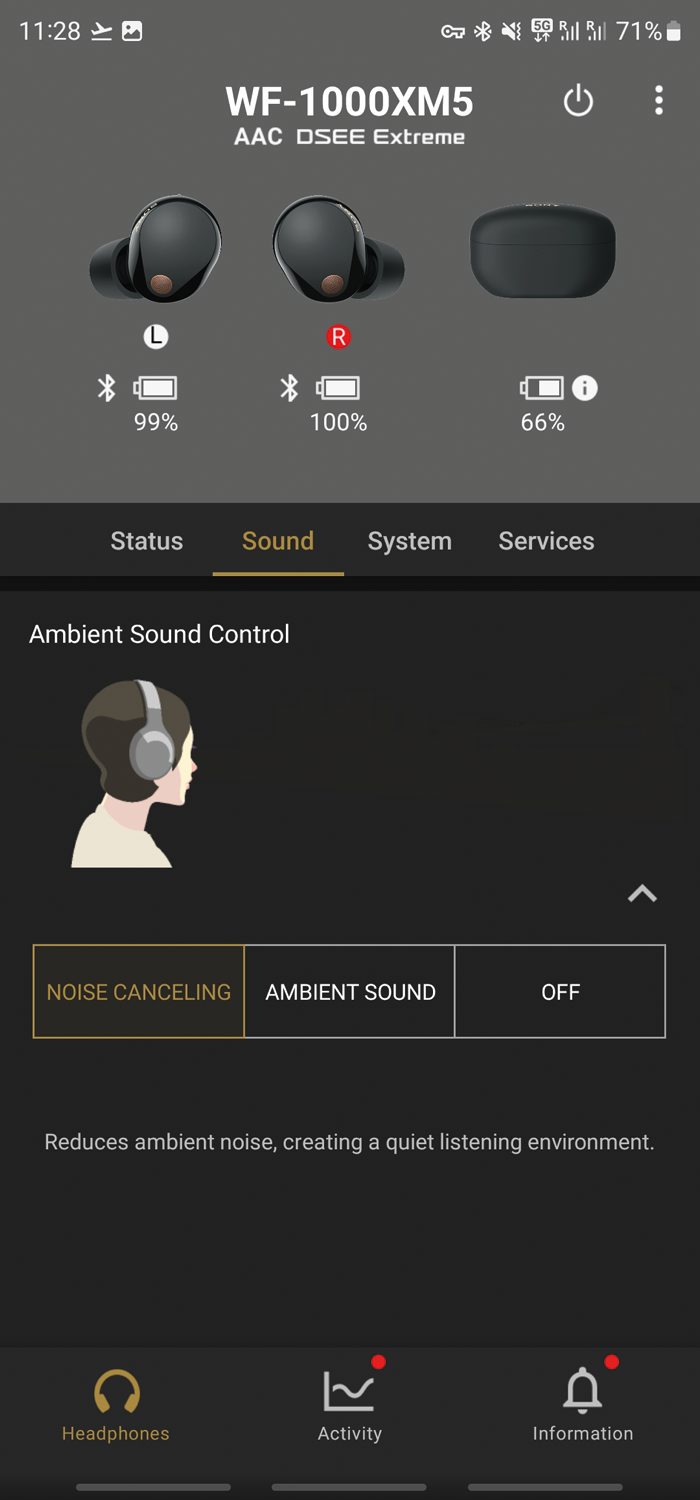
Task: Tap the power icon for WF-1000XM5
Action: click(578, 101)
